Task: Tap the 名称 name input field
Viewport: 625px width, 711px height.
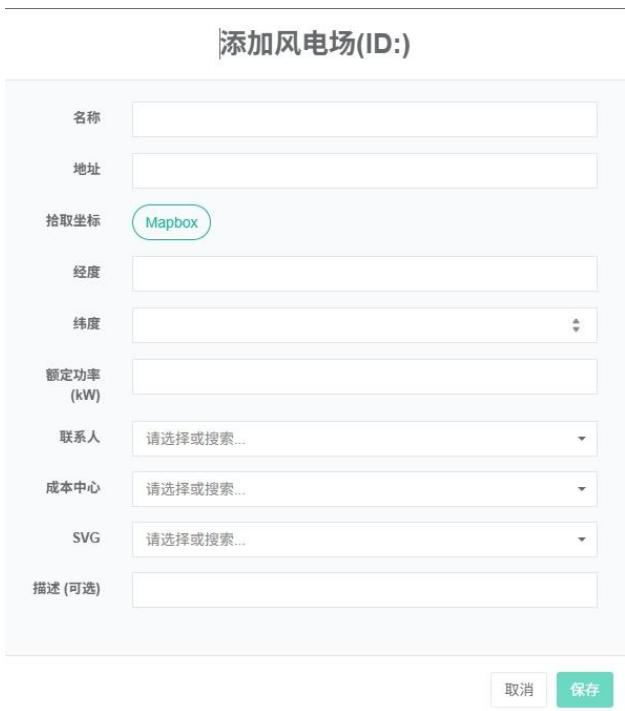Action: [364, 119]
